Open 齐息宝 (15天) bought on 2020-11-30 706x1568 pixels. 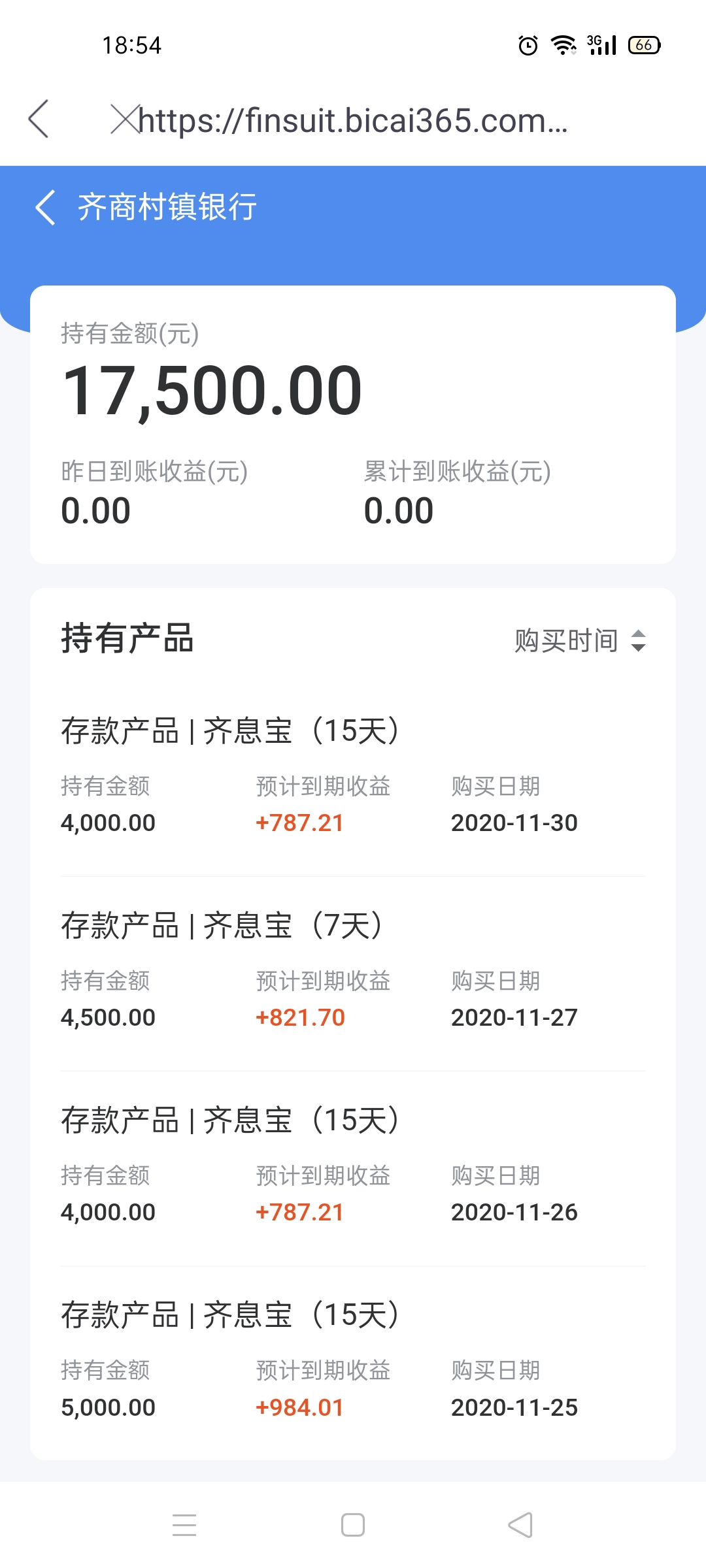click(x=353, y=779)
